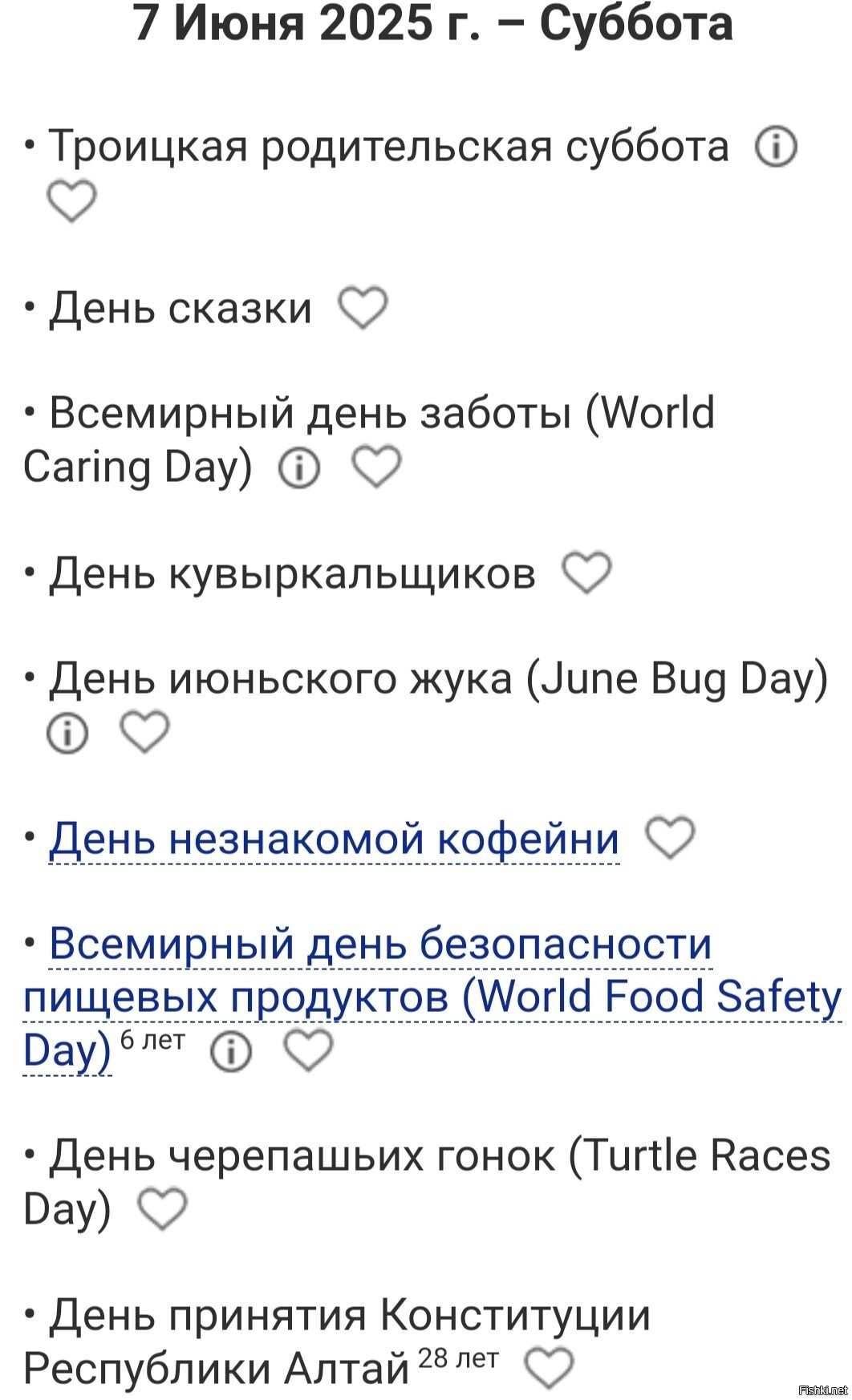The width and height of the screenshot is (852, 1400).
Task: Show info about World Caring Day
Action: pos(299,468)
